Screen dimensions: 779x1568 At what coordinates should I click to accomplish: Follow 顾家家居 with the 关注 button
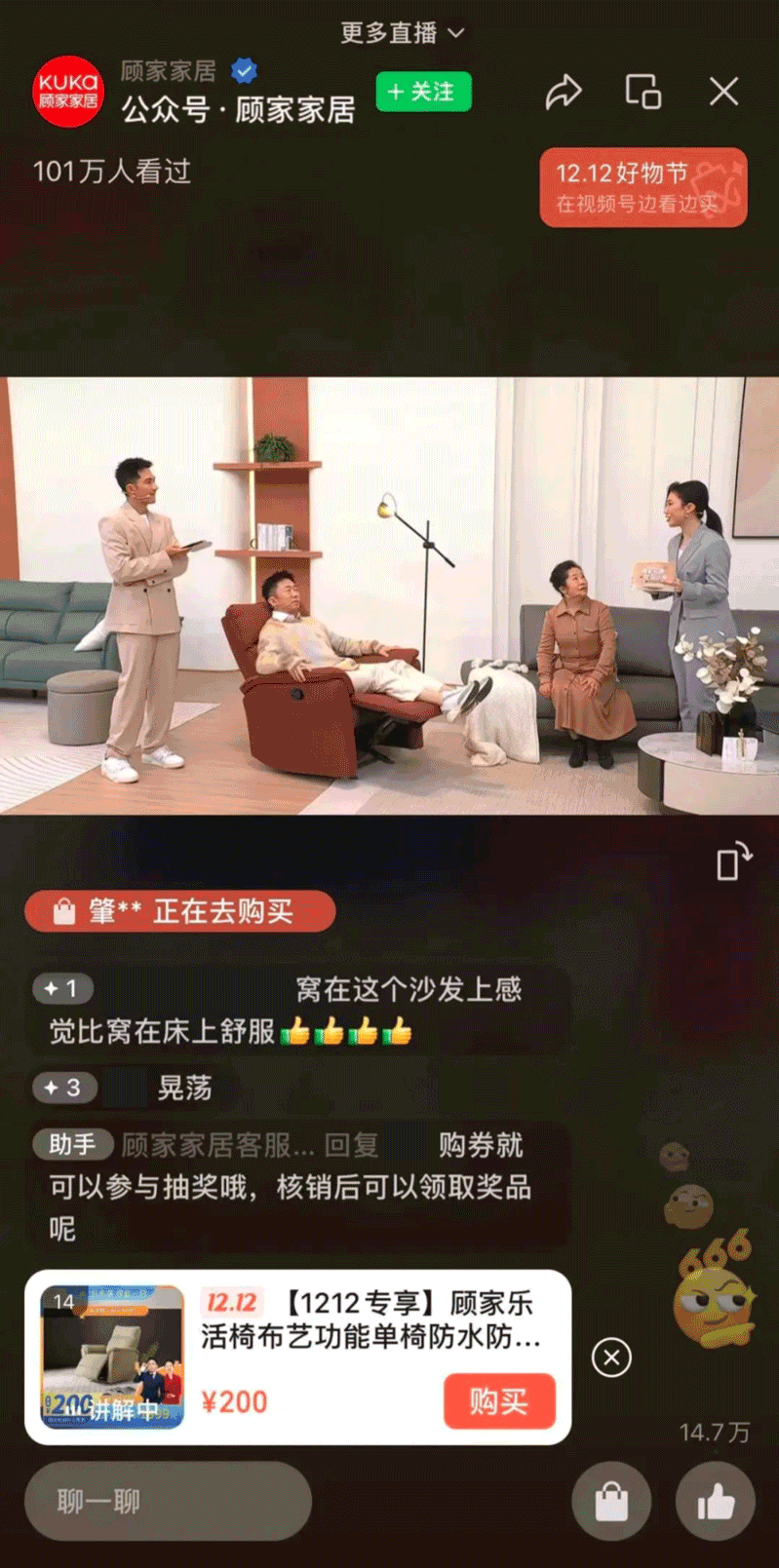coord(423,92)
